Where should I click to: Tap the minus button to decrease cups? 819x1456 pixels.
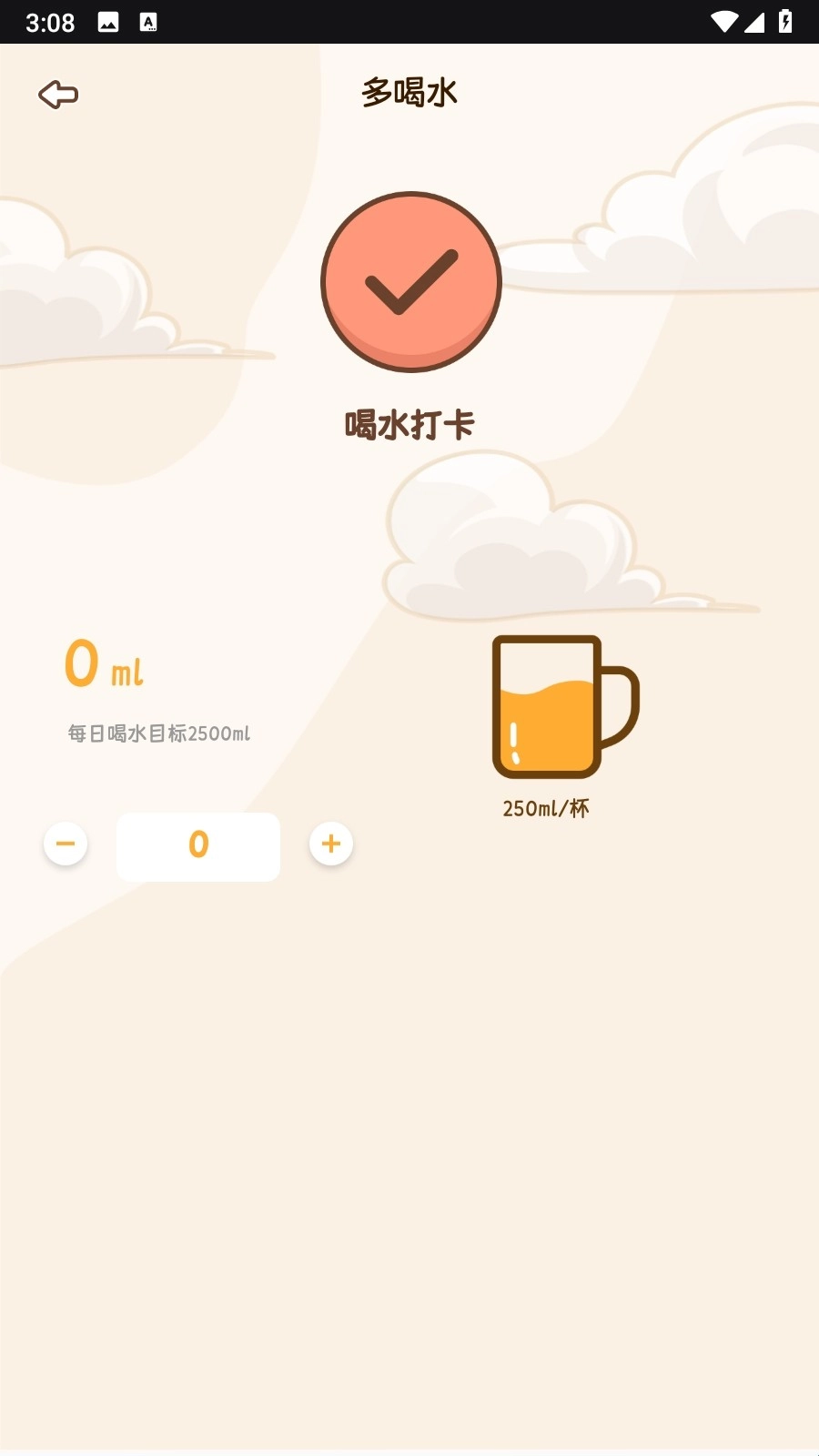click(66, 844)
